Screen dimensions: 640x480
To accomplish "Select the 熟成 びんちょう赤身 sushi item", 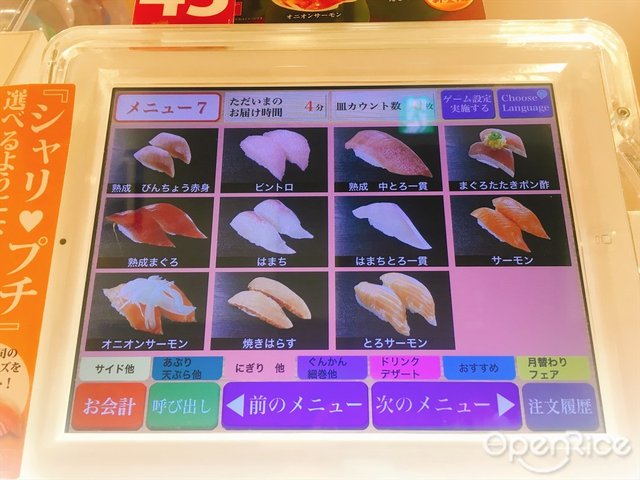I will (164, 157).
